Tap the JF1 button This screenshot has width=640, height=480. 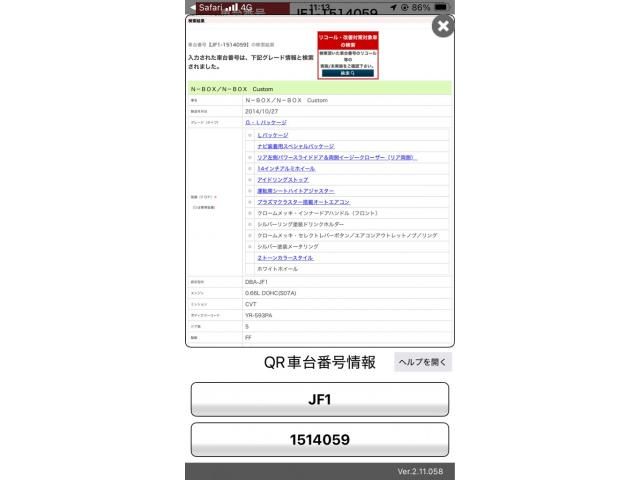(x=319, y=399)
